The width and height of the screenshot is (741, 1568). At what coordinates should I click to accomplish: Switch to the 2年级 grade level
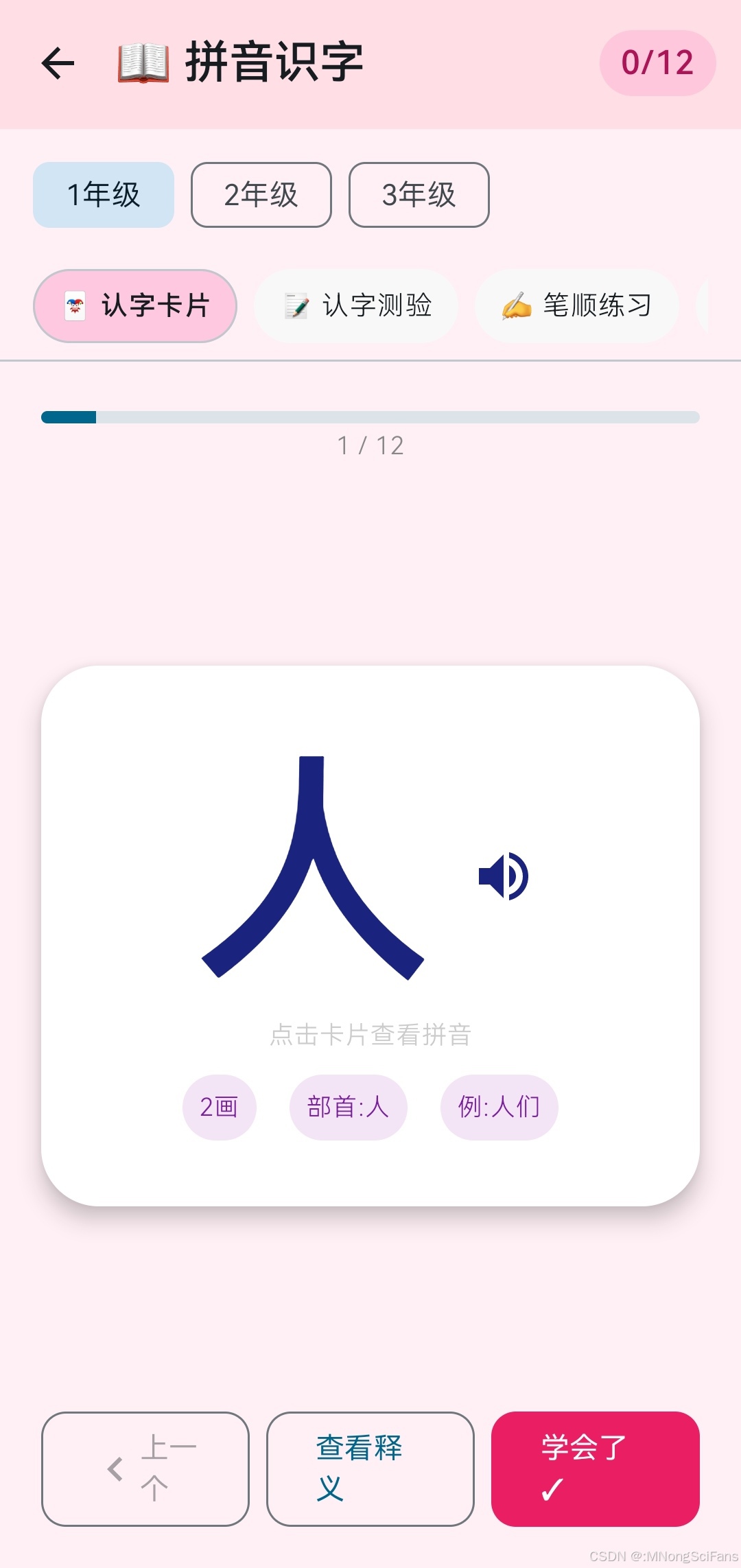coord(261,195)
